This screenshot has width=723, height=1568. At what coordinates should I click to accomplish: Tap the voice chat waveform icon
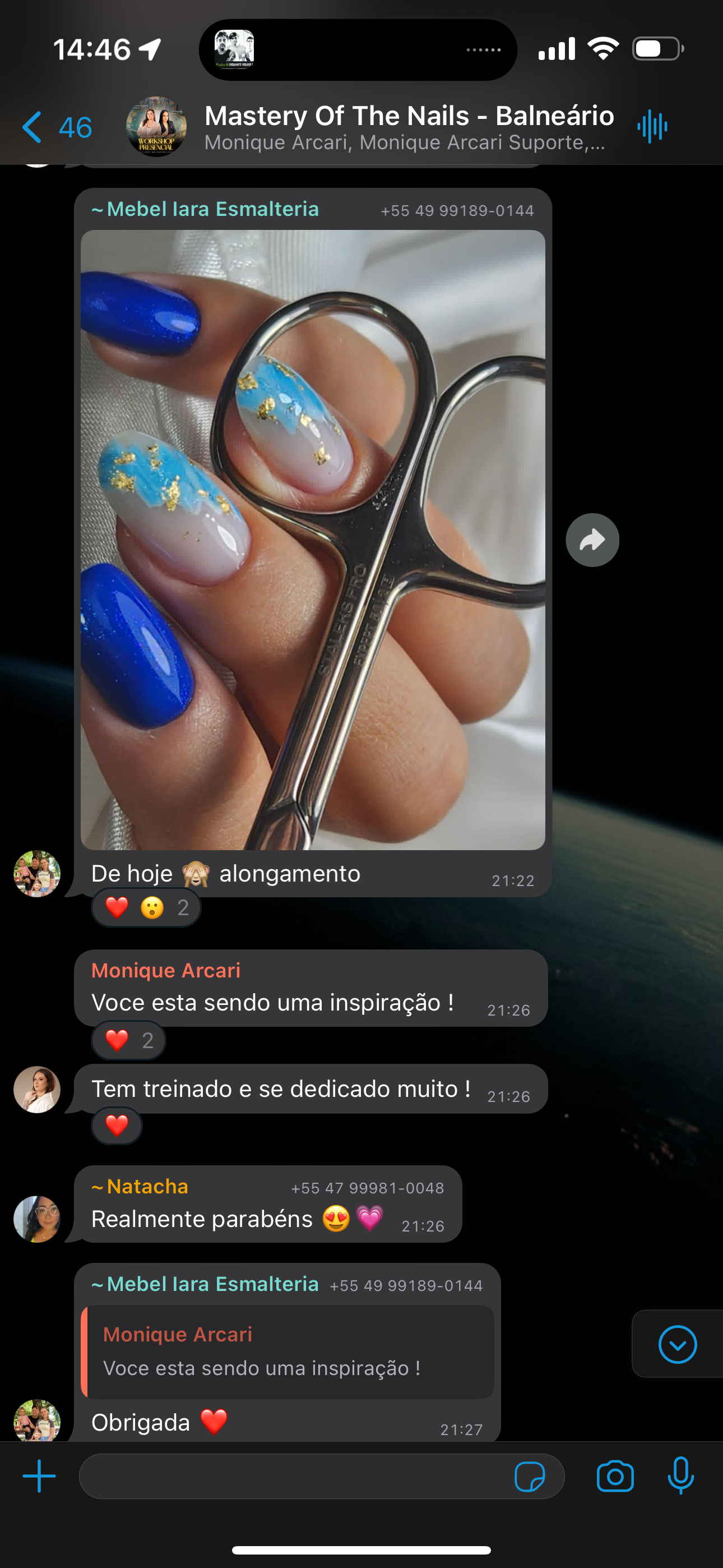click(x=652, y=127)
